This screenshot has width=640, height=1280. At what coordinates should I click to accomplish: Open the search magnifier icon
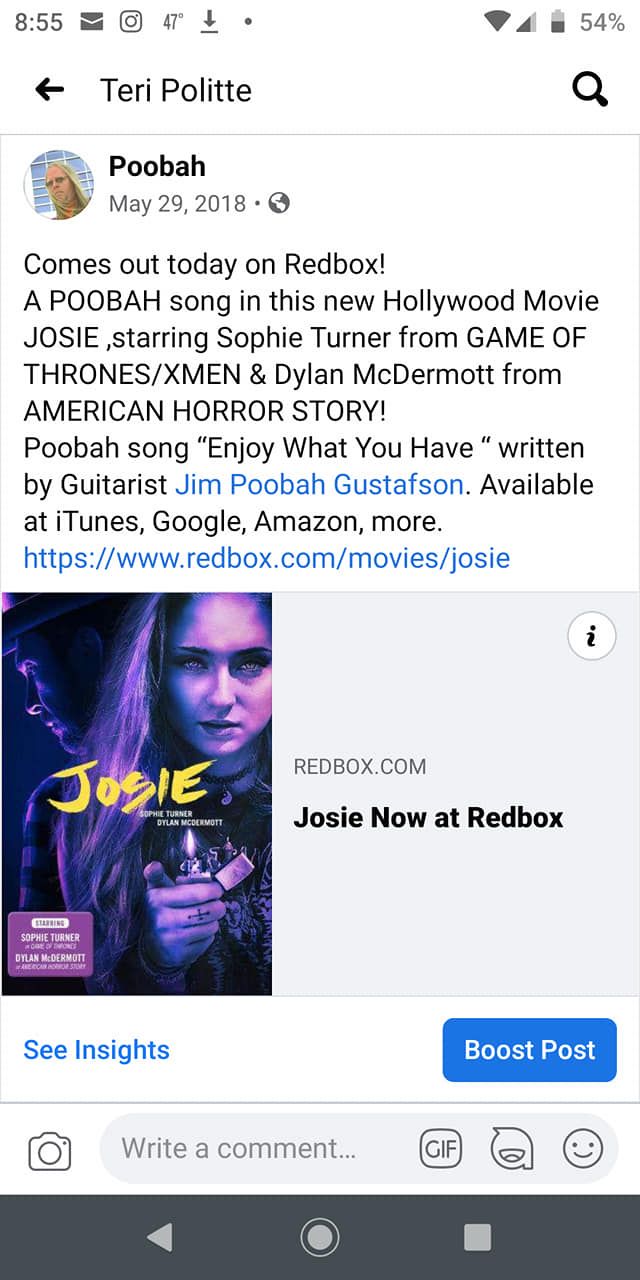pyautogui.click(x=589, y=90)
